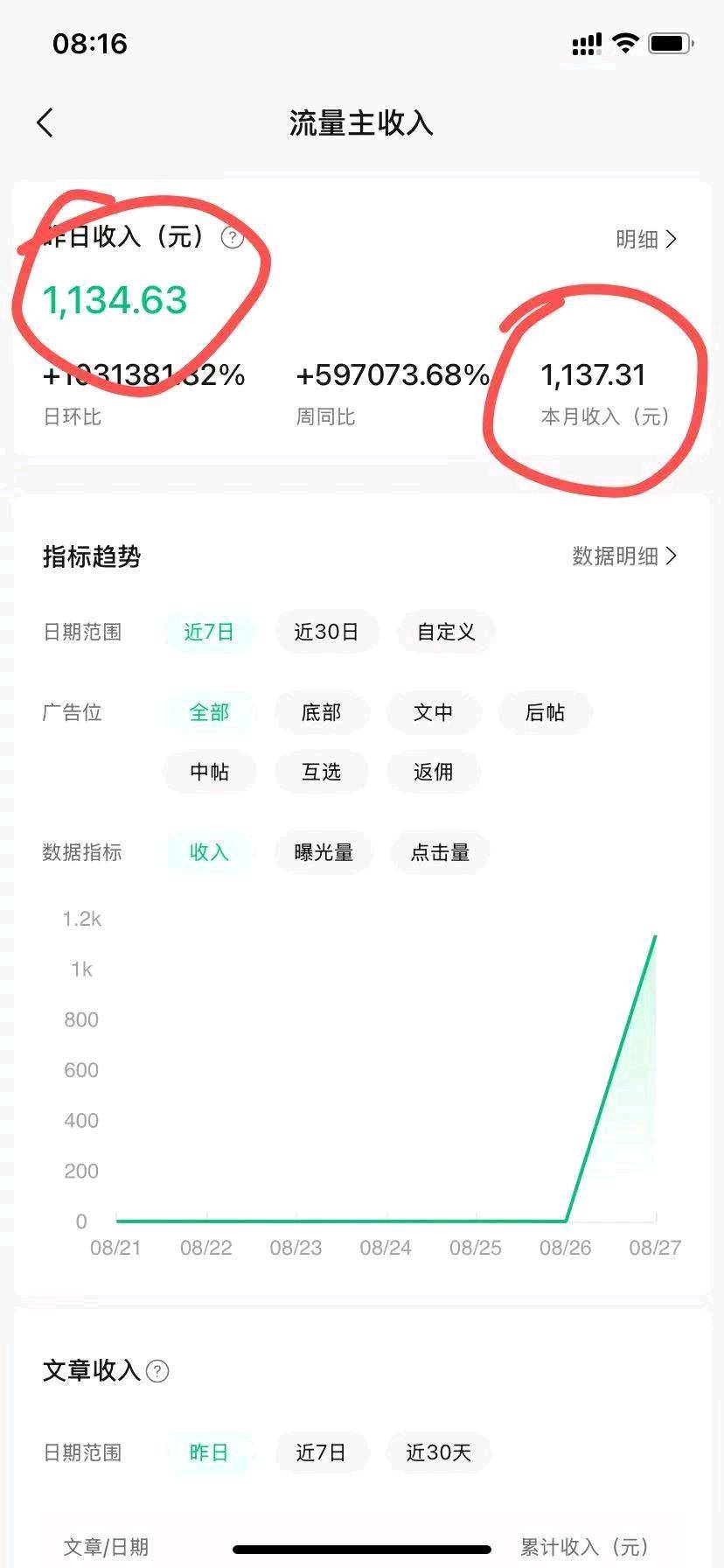Filter ad position by 中帖

209,772
